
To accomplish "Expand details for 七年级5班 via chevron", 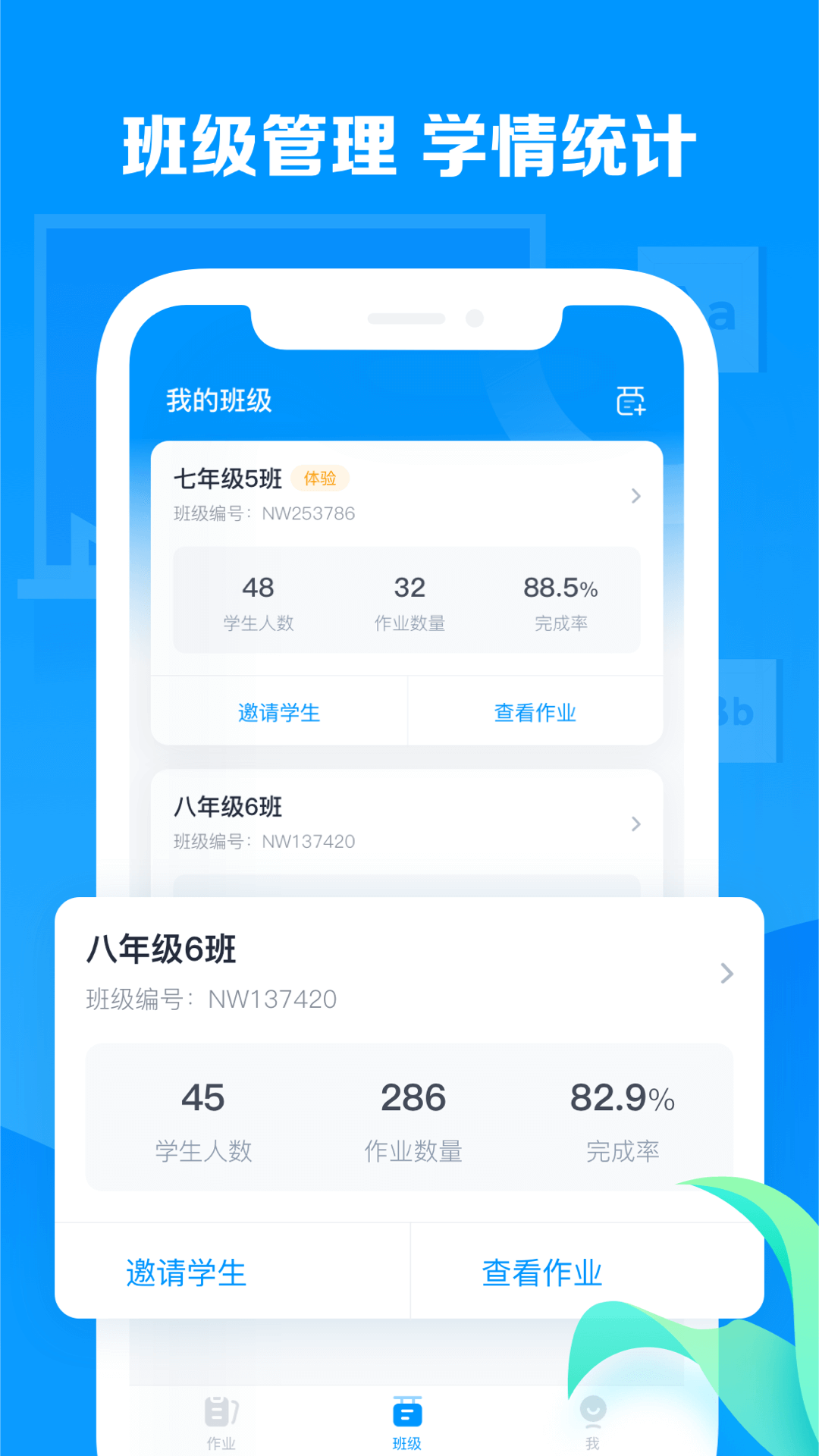I will pos(635,497).
